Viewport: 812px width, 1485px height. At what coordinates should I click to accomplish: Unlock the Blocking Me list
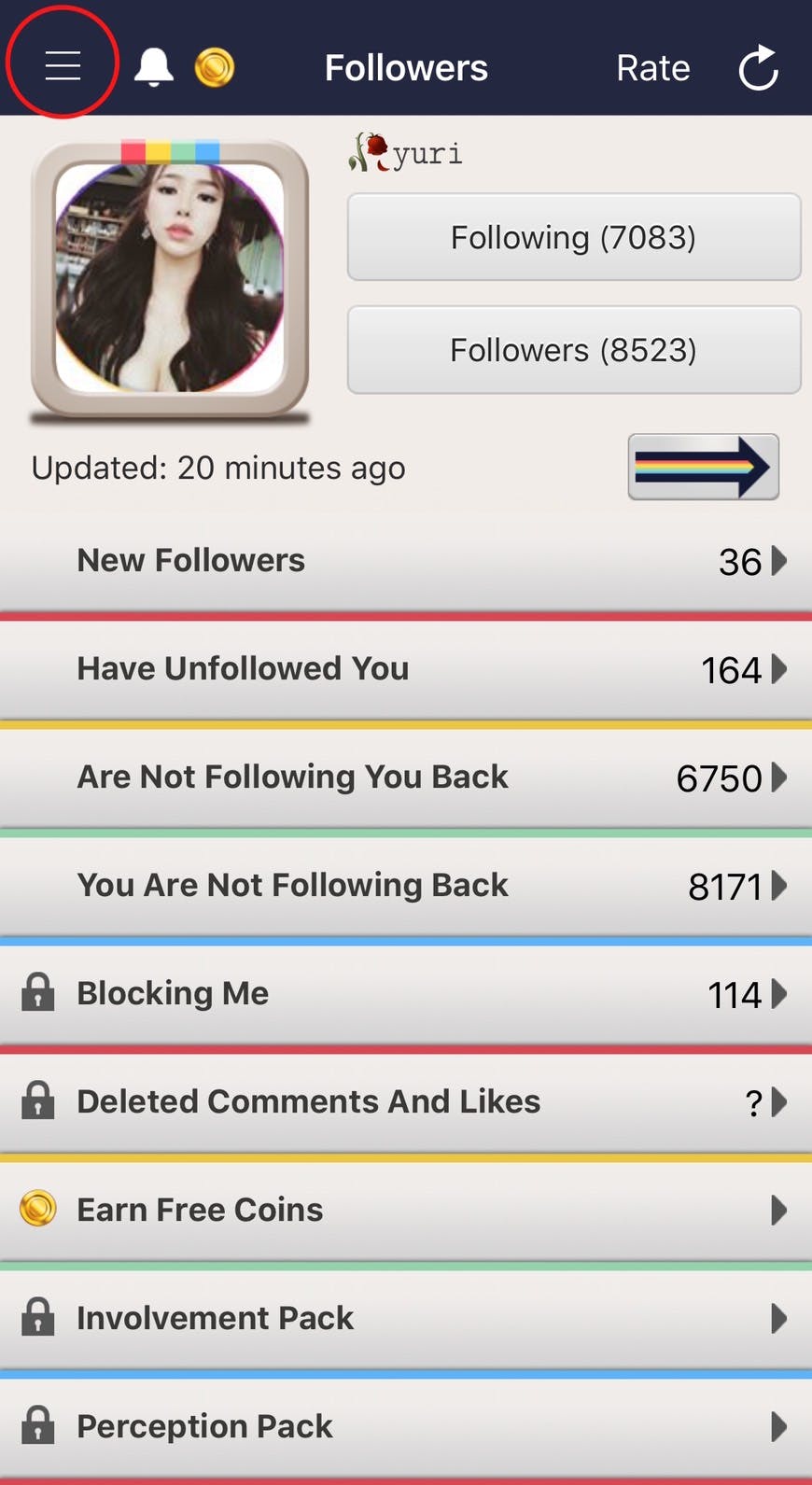tap(405, 994)
